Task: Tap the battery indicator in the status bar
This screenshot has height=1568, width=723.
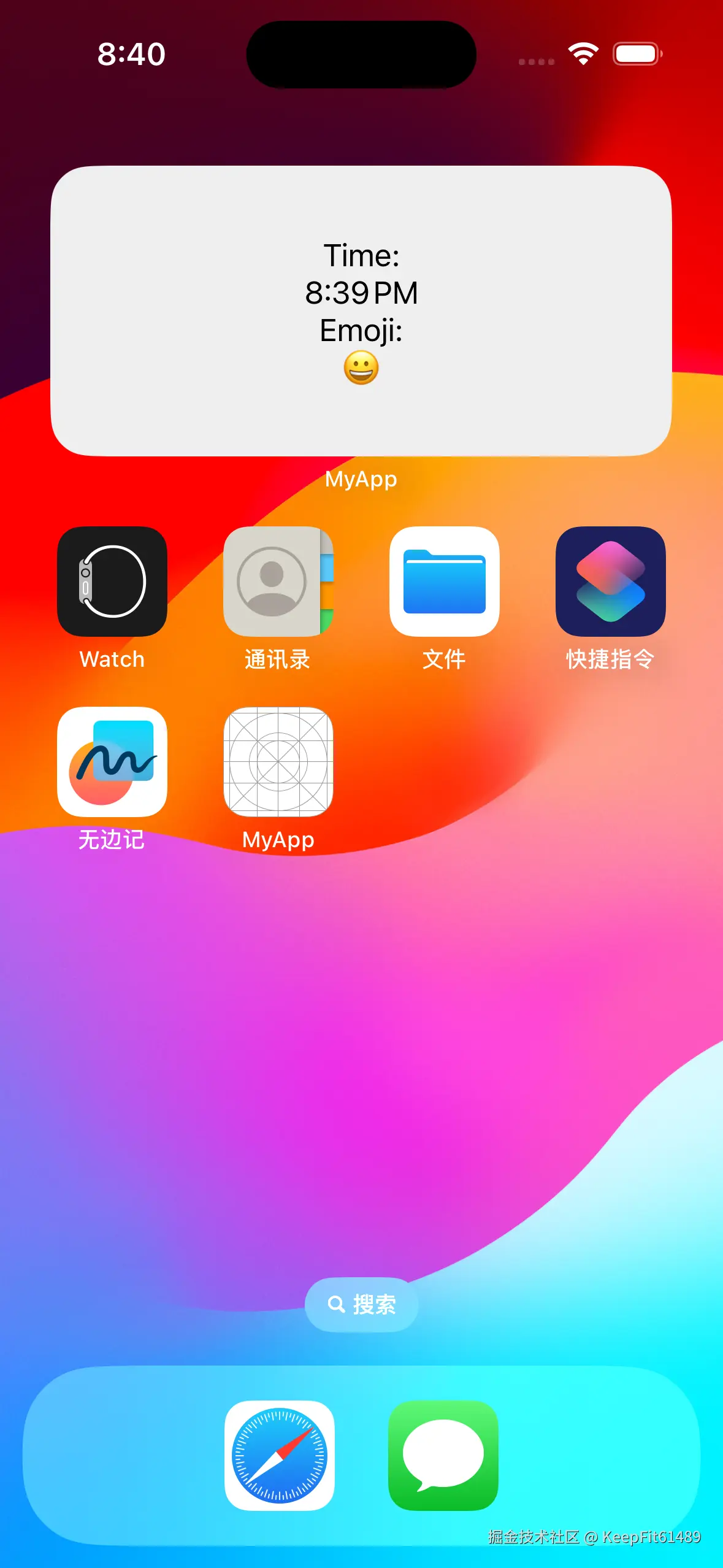Action: (637, 53)
